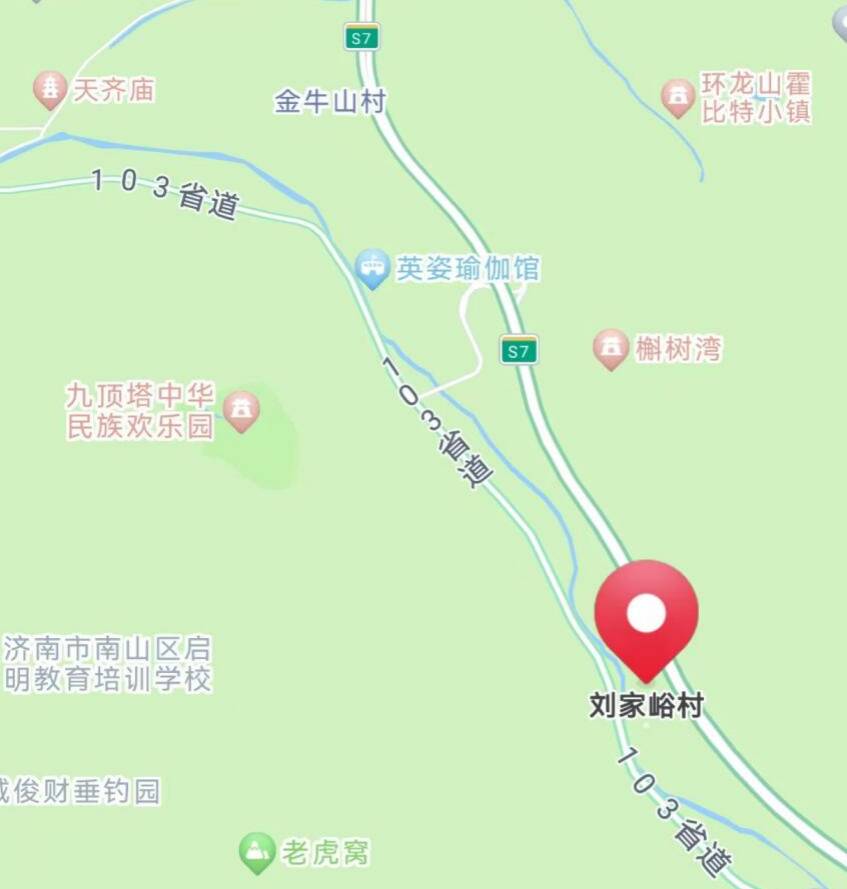Open the 金牛山村 village label
Screen dimensions: 847x889
click(331, 100)
